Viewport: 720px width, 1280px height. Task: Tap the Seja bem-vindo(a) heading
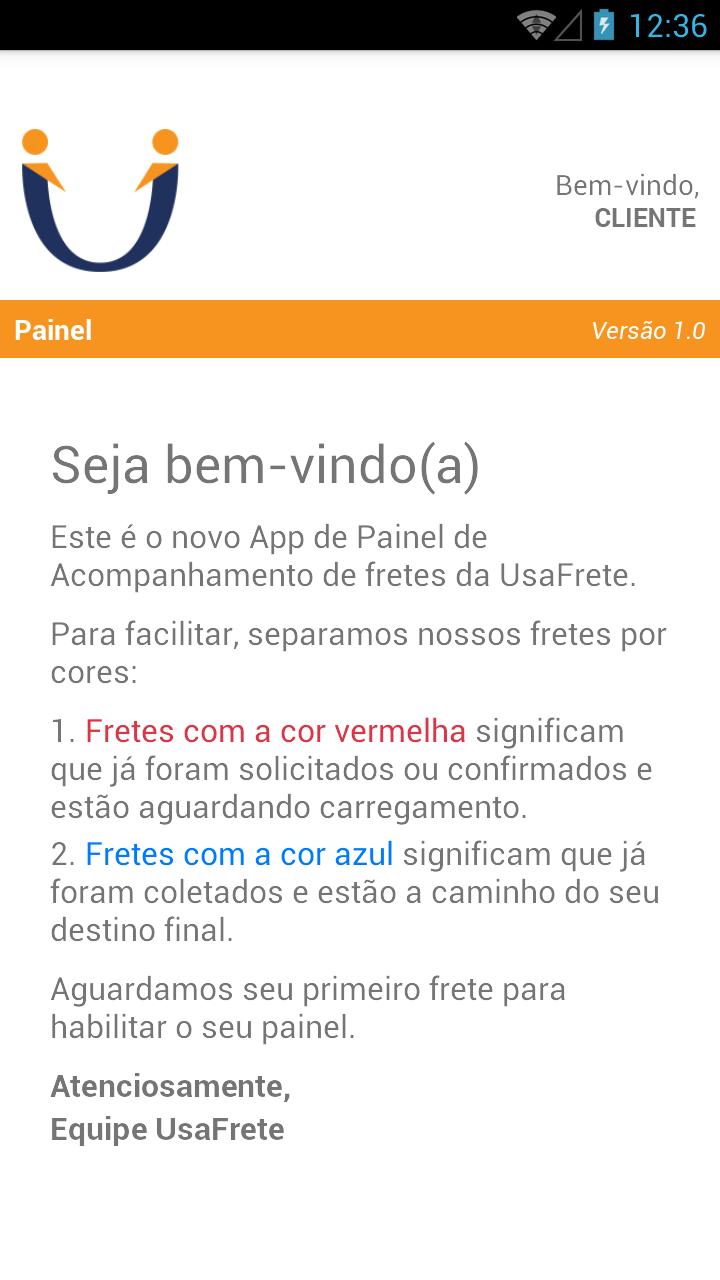(268, 464)
